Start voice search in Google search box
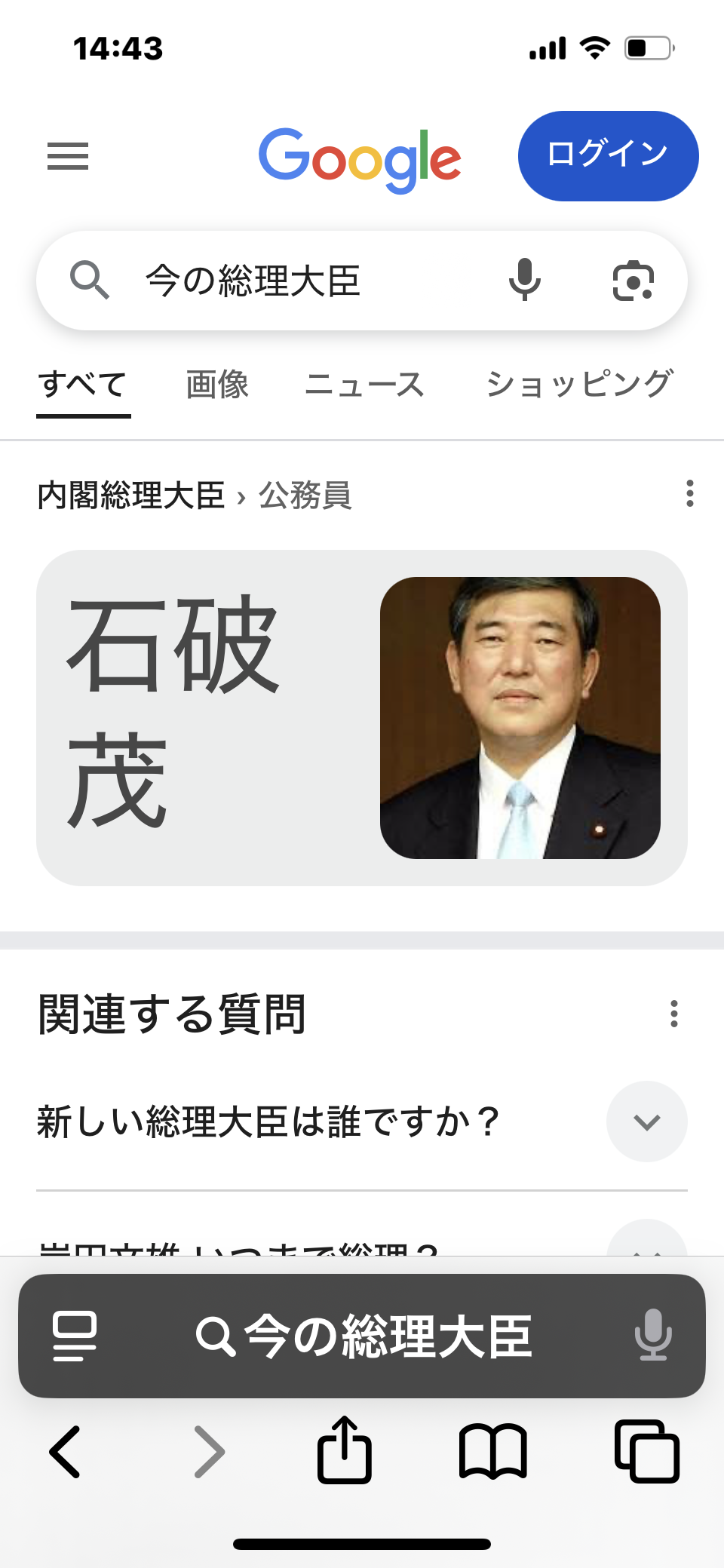The image size is (724, 1568). 524,280
